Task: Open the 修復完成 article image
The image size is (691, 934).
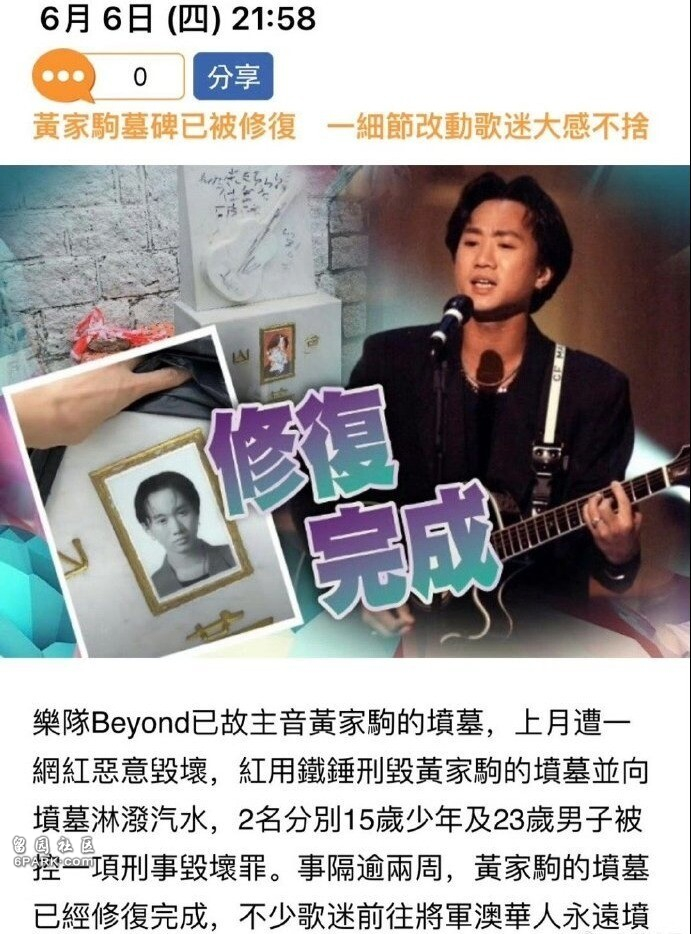Action: [x=345, y=410]
